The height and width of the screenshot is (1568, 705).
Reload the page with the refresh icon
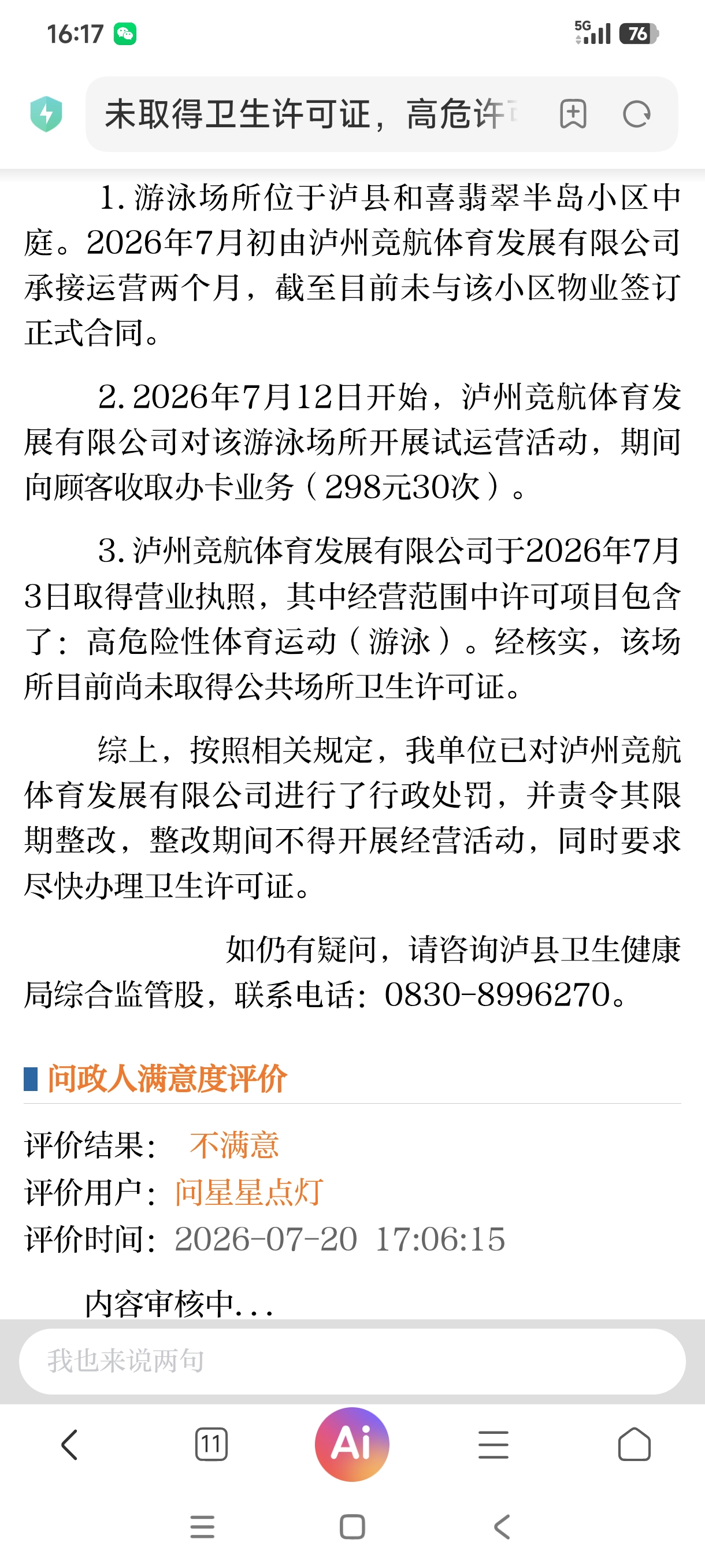tap(637, 114)
